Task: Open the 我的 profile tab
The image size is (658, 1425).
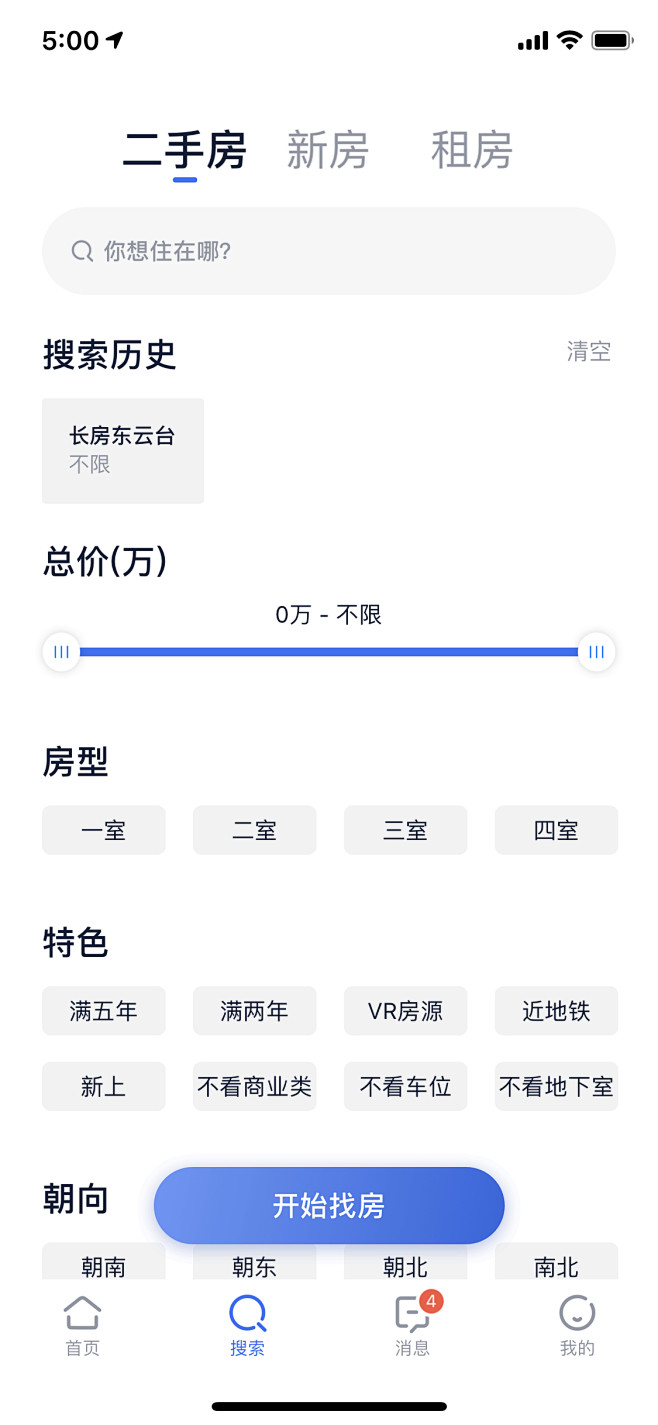Action: pos(577,1326)
